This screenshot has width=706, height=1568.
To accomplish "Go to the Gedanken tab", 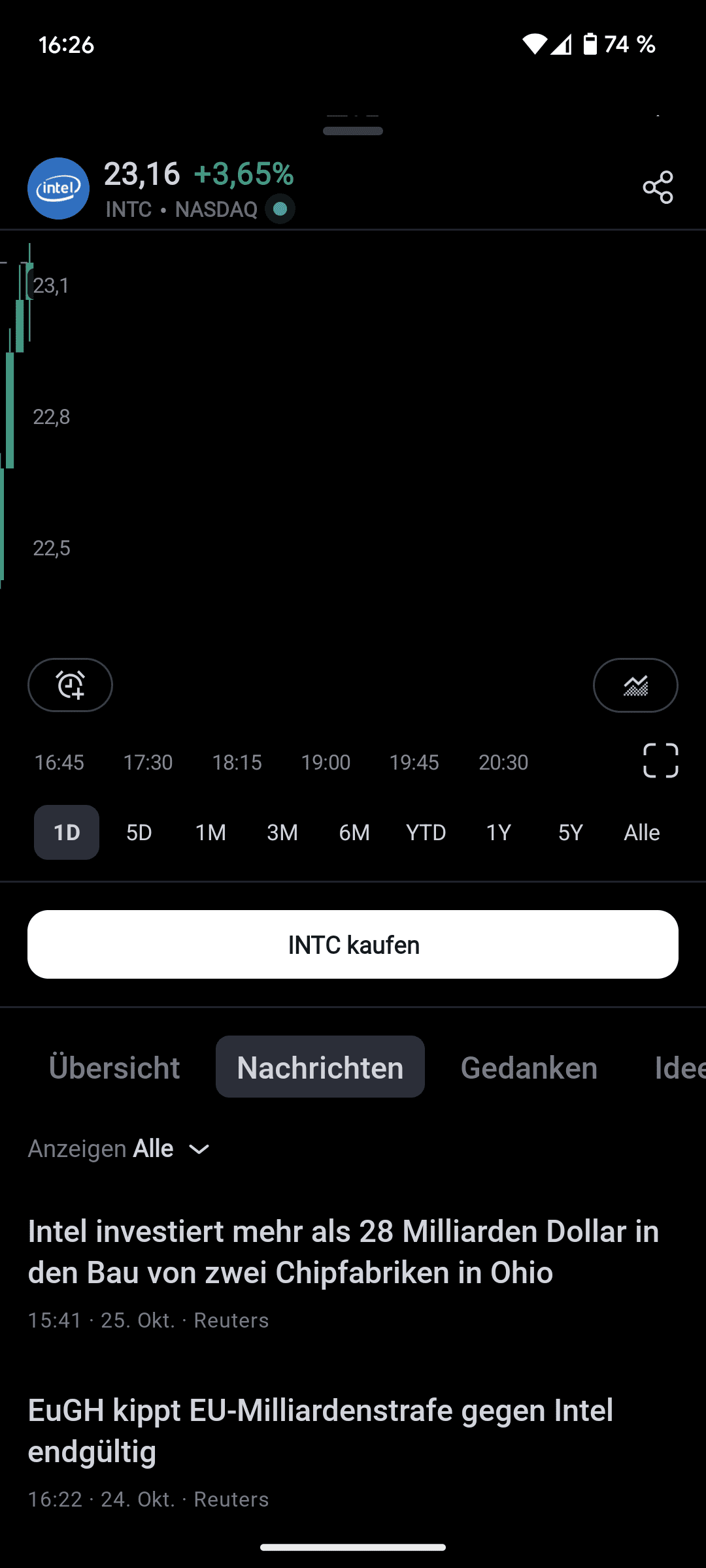I will tap(529, 1068).
